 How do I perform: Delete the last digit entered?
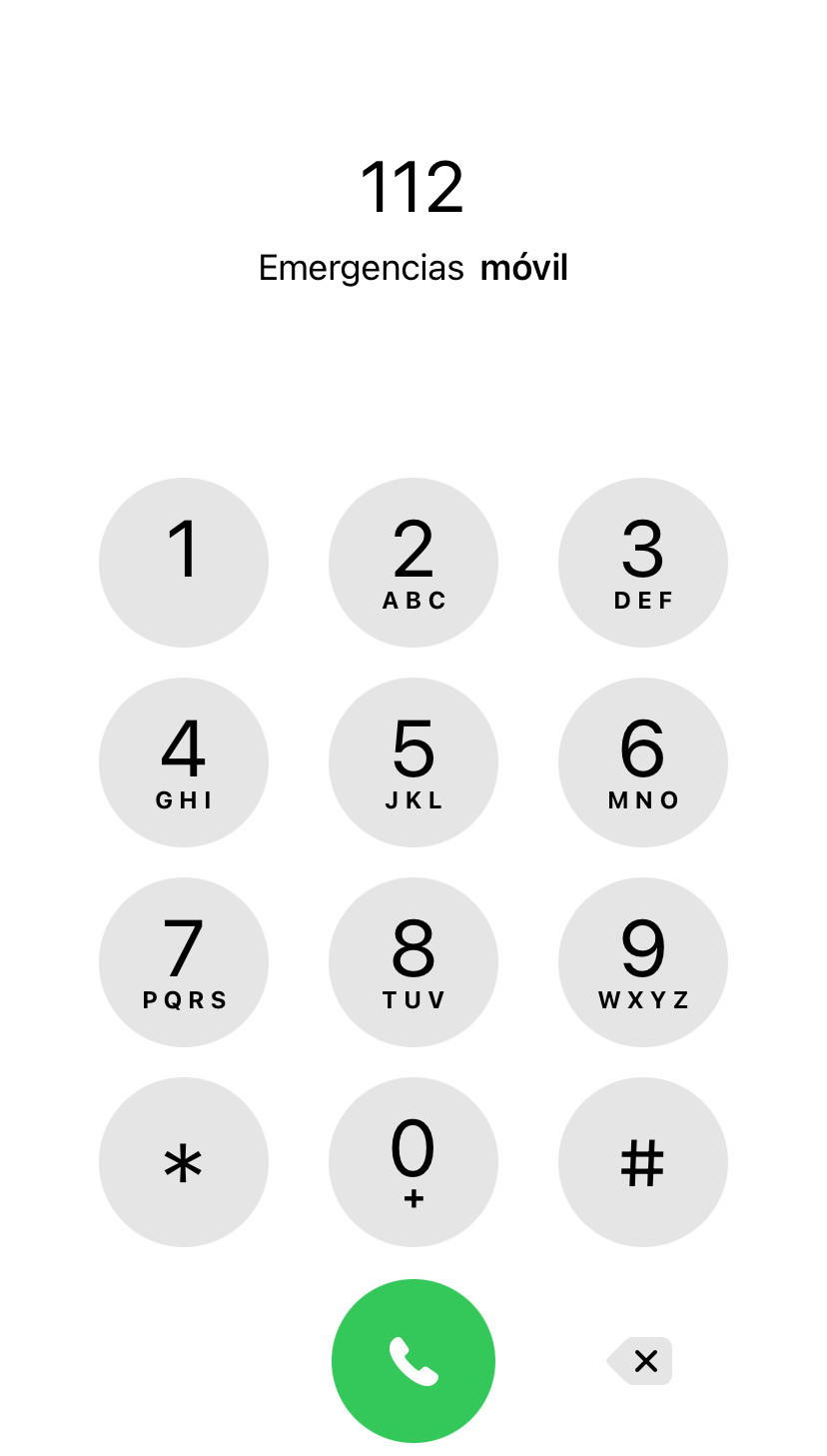(641, 1361)
